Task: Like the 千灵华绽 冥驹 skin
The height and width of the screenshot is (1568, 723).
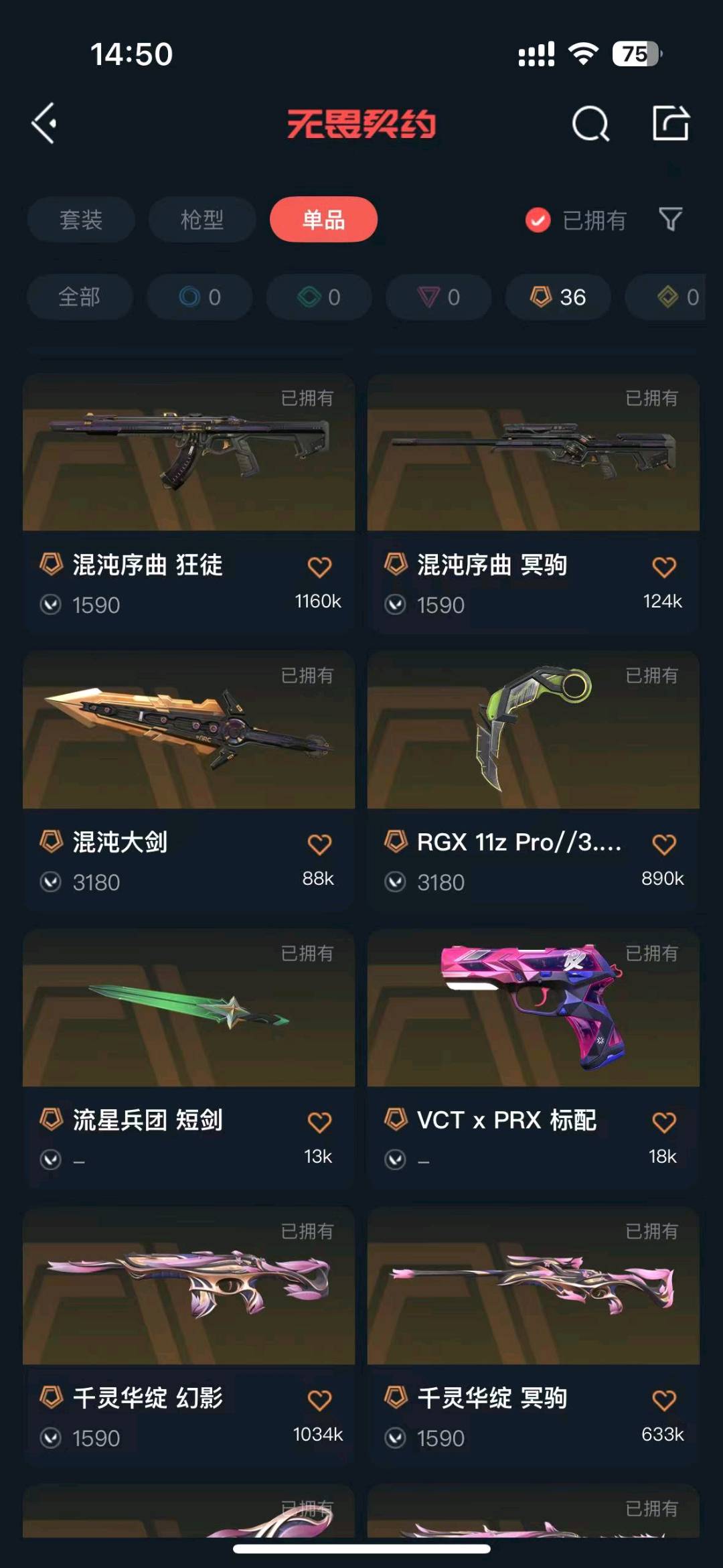Action: pyautogui.click(x=663, y=1400)
